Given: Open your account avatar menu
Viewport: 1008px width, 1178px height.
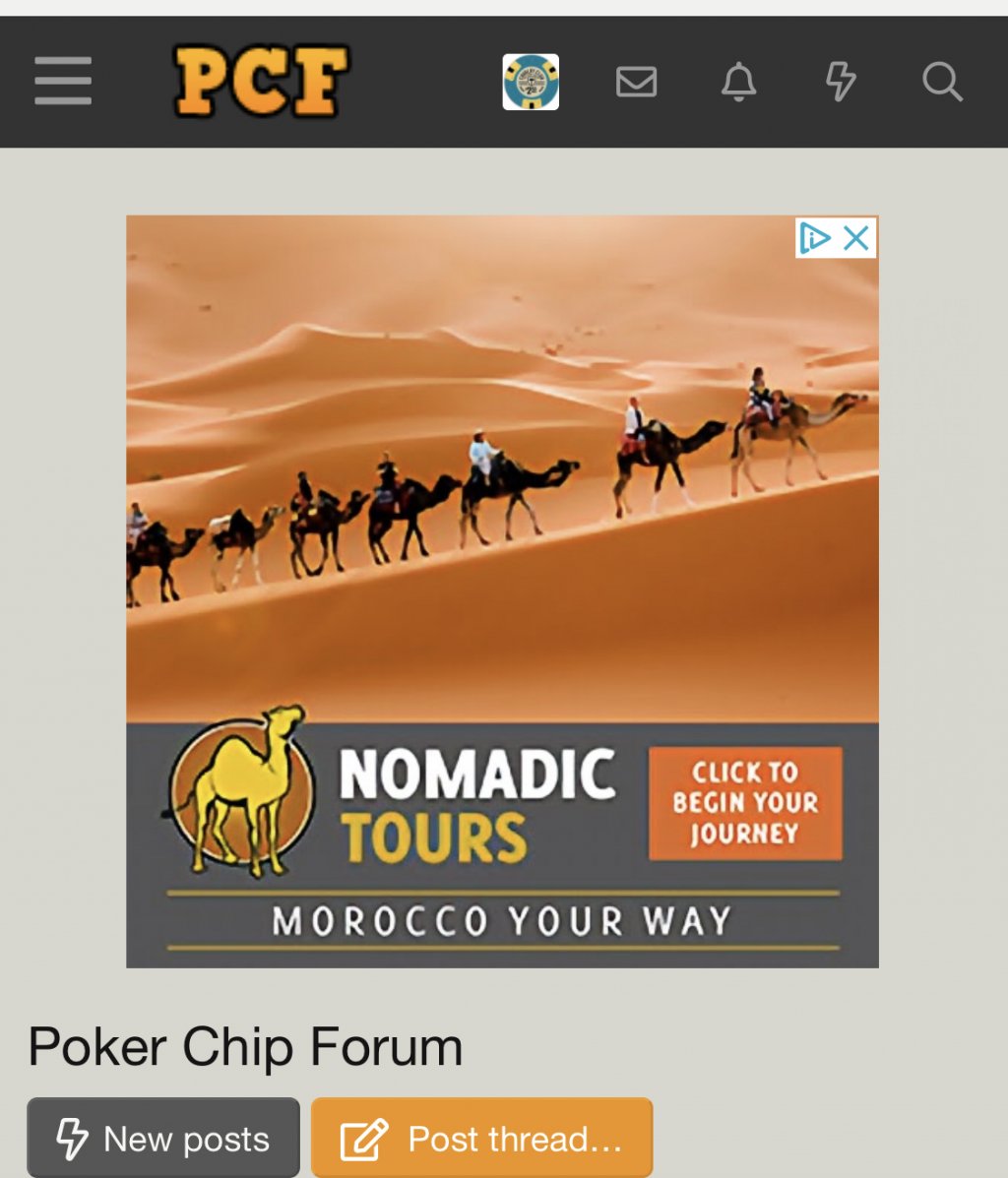Looking at the screenshot, I should (531, 82).
